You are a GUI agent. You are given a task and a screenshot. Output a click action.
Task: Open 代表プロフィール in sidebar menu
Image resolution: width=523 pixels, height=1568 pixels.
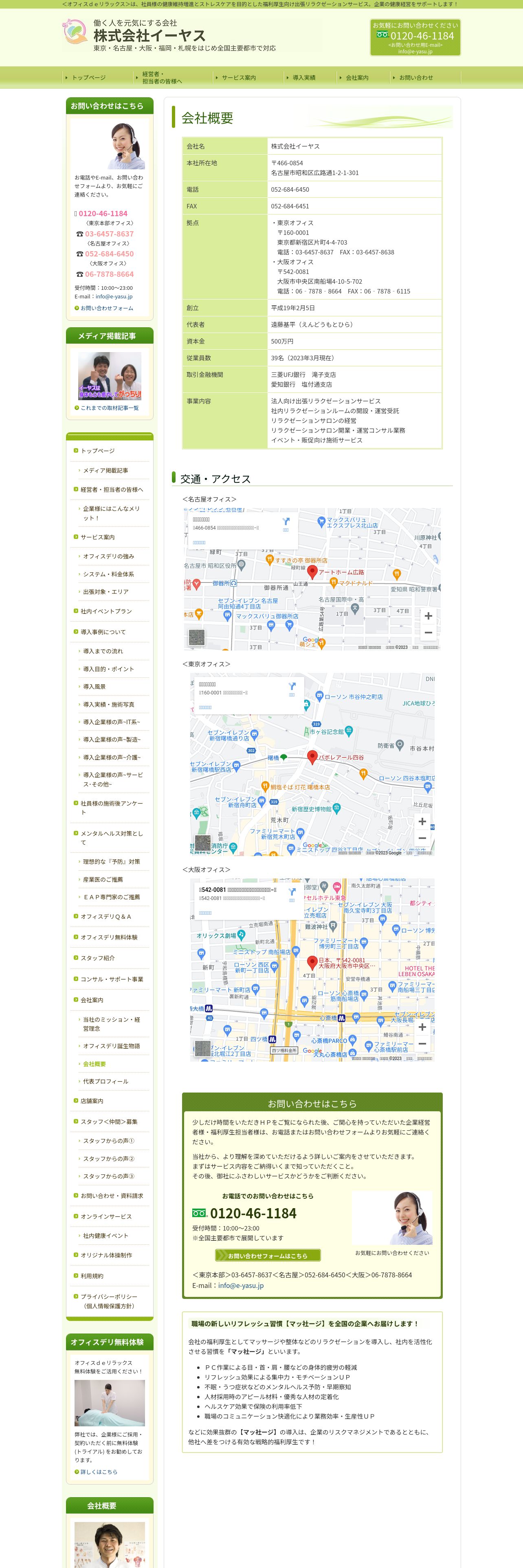105,1081
